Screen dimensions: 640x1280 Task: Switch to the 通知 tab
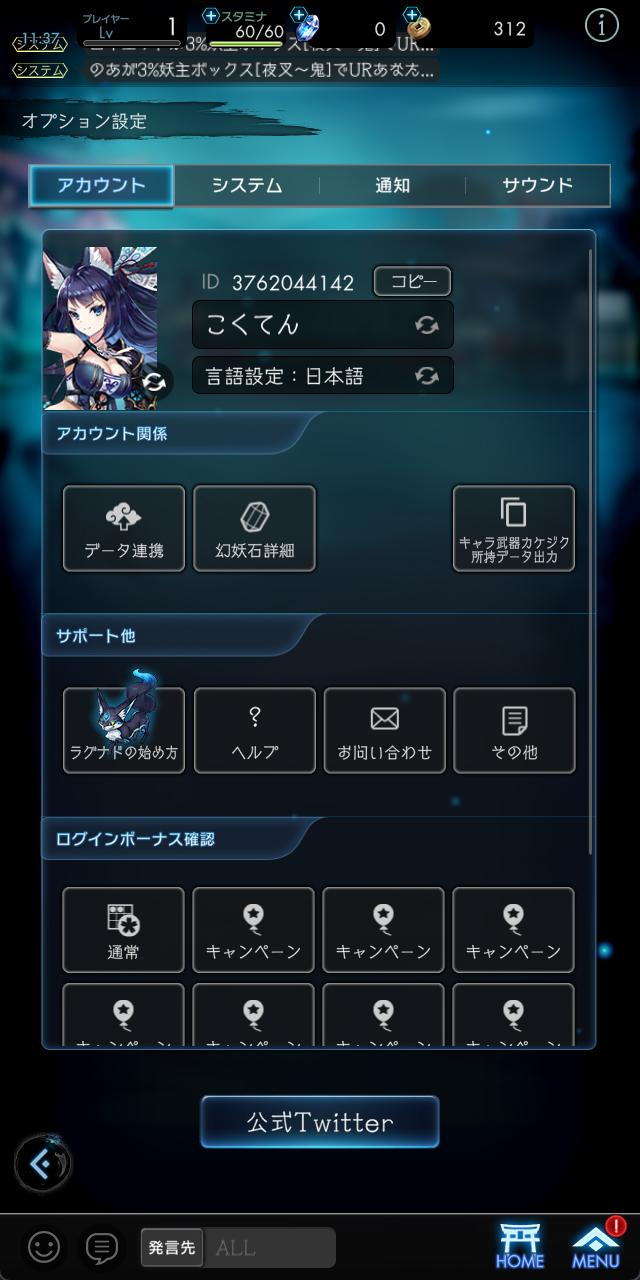[392, 186]
